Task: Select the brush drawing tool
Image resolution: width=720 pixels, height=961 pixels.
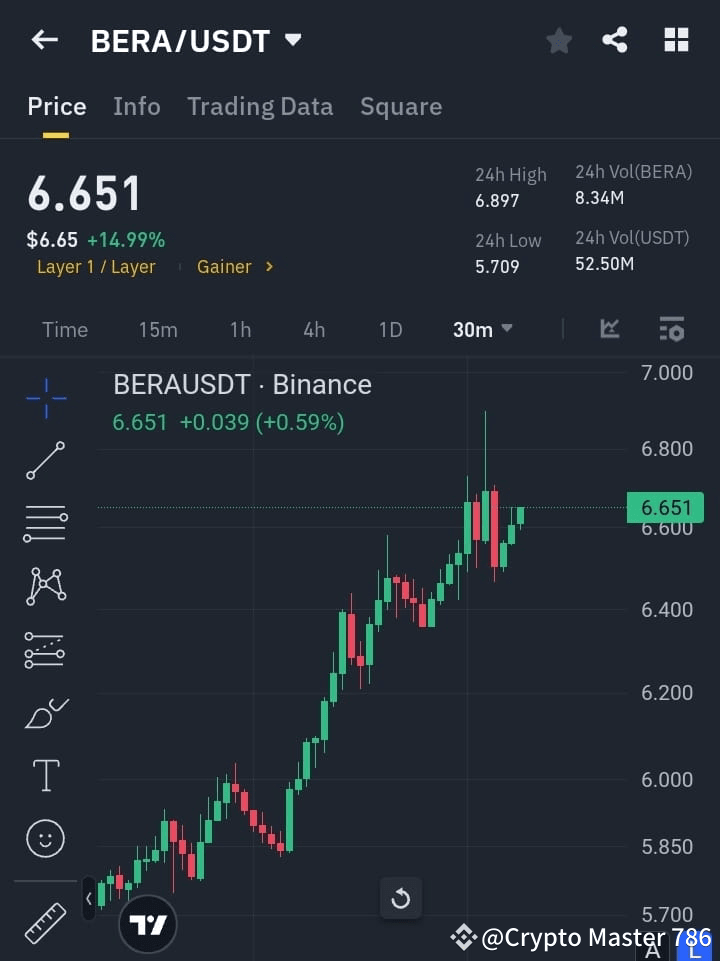Action: pyautogui.click(x=45, y=713)
